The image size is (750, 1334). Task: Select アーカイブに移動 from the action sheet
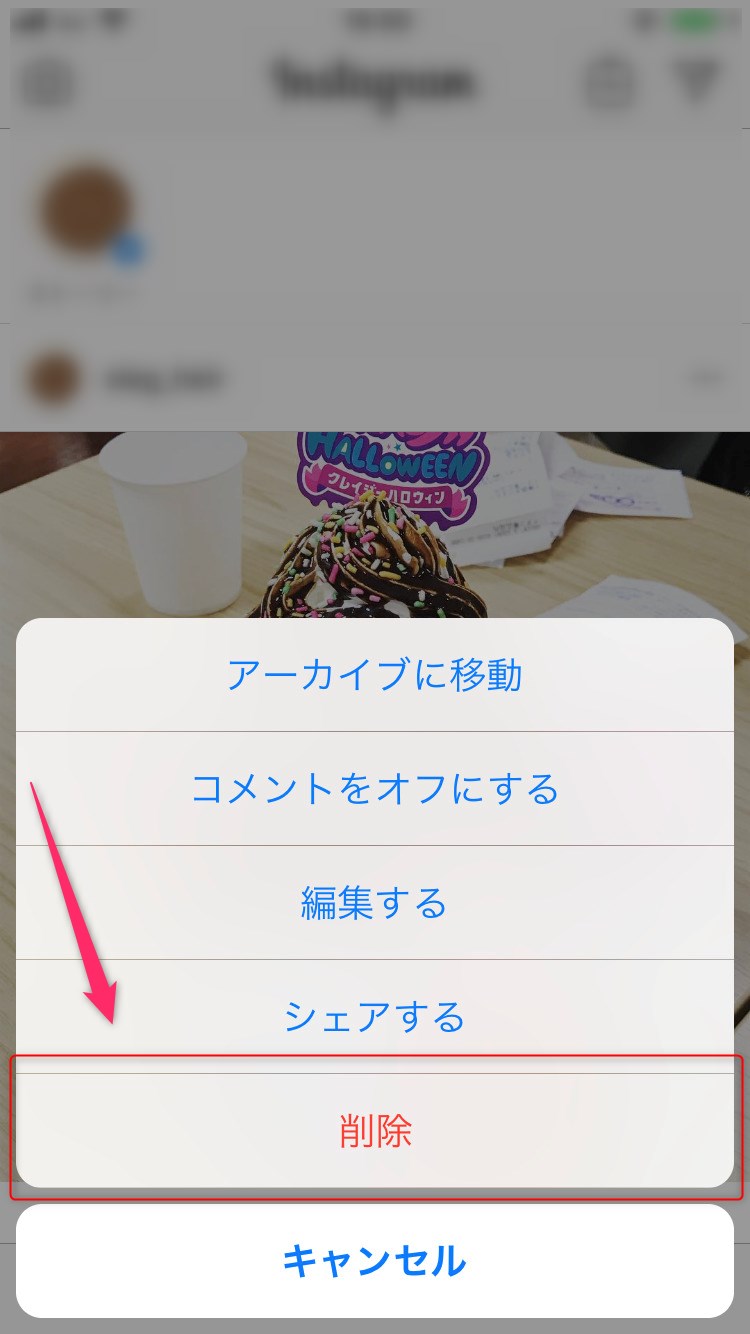(x=375, y=675)
